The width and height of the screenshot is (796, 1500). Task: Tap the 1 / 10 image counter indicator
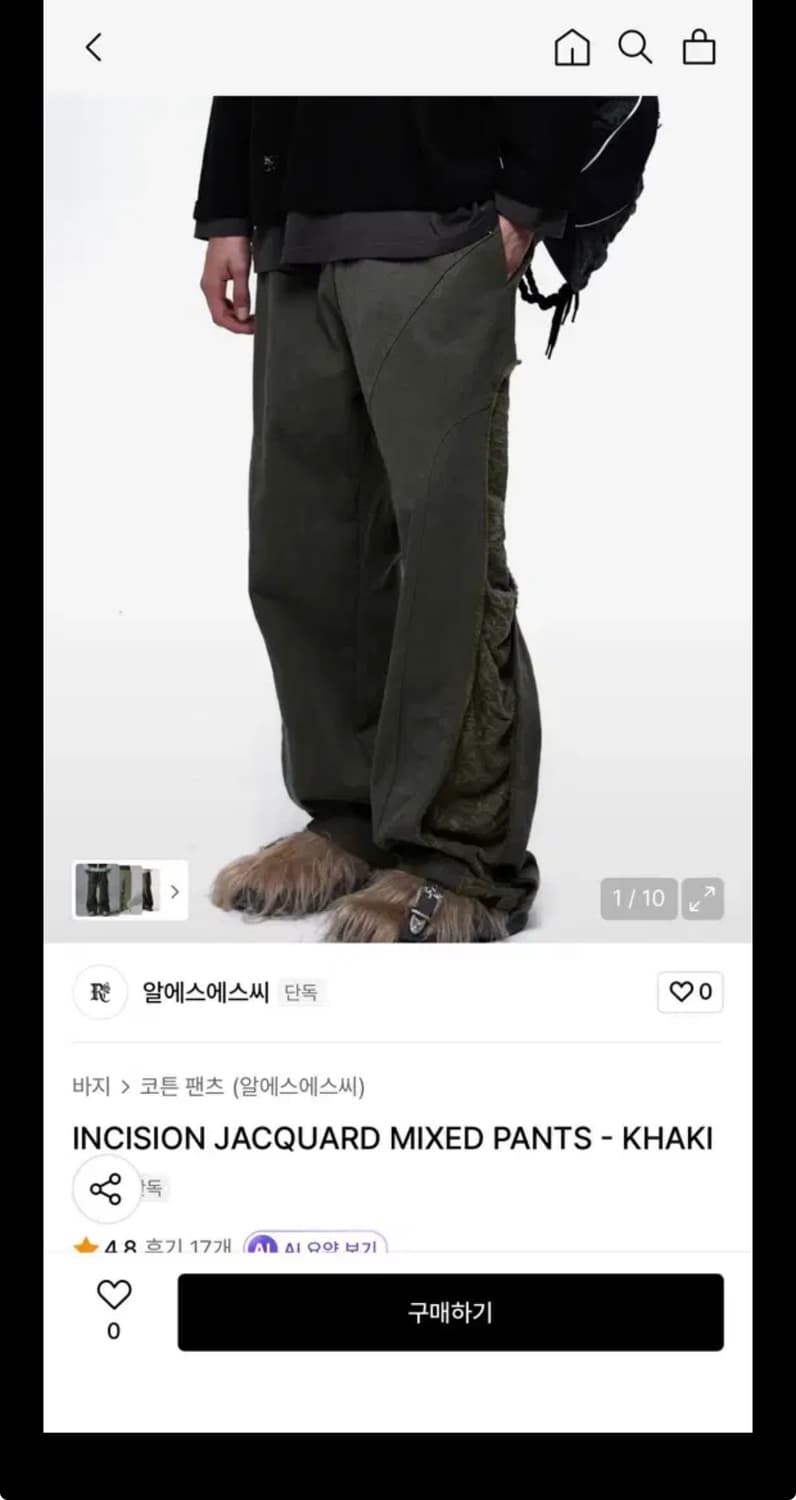[638, 898]
